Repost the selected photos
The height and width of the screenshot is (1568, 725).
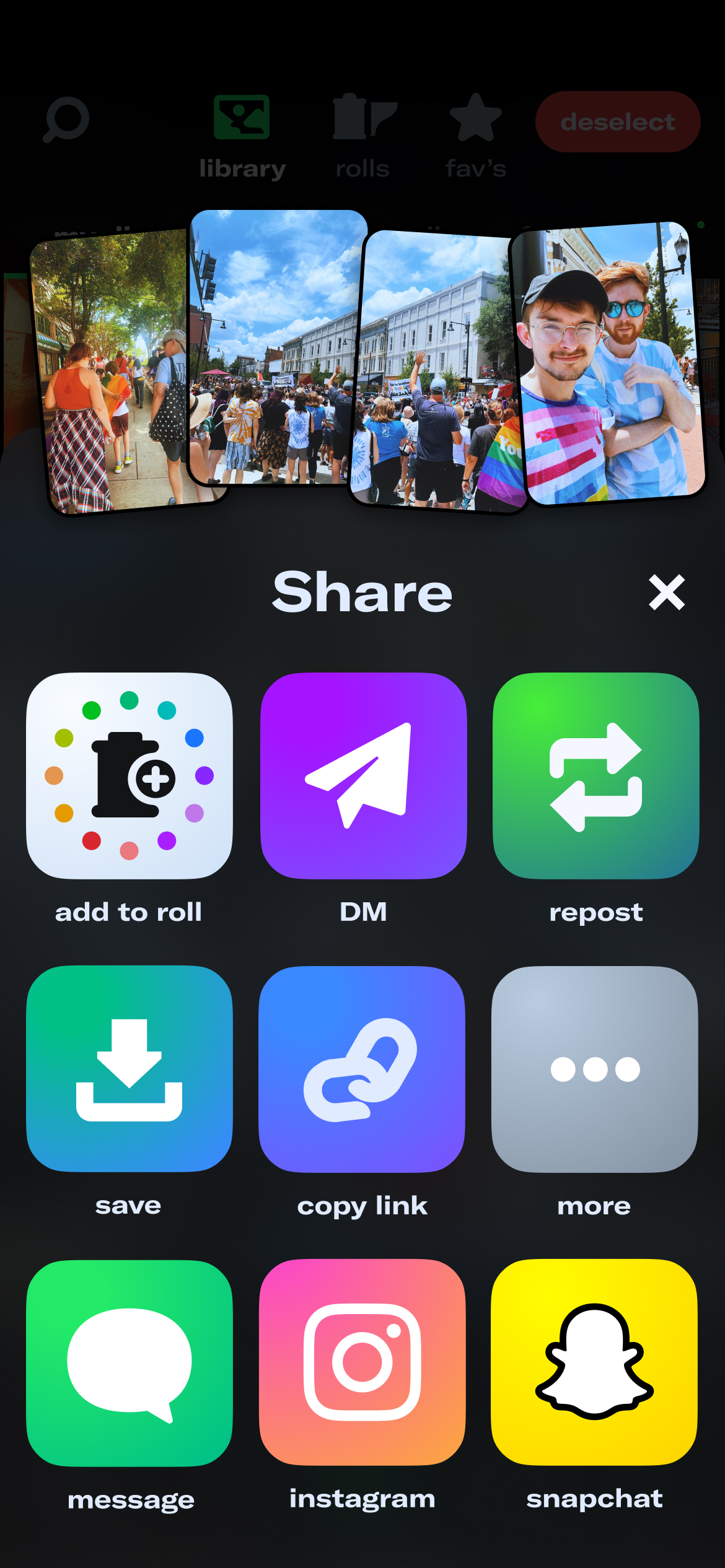(x=595, y=775)
